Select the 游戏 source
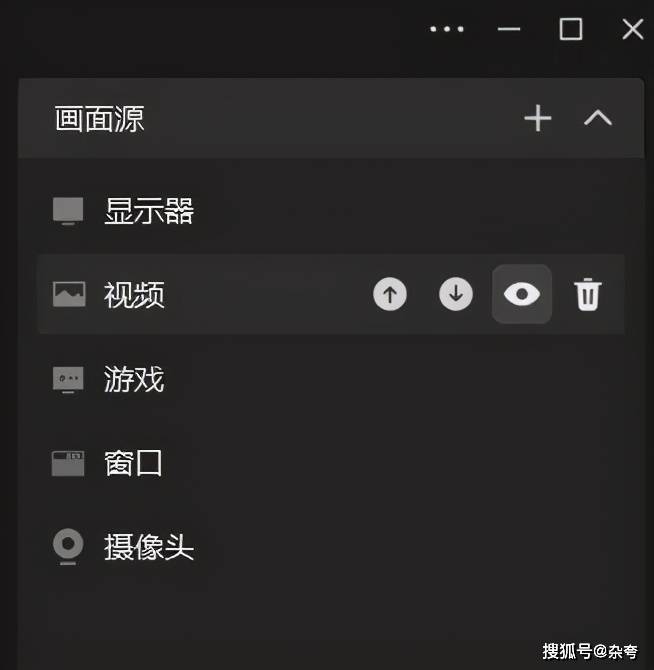This screenshot has width=654, height=670. (x=133, y=379)
